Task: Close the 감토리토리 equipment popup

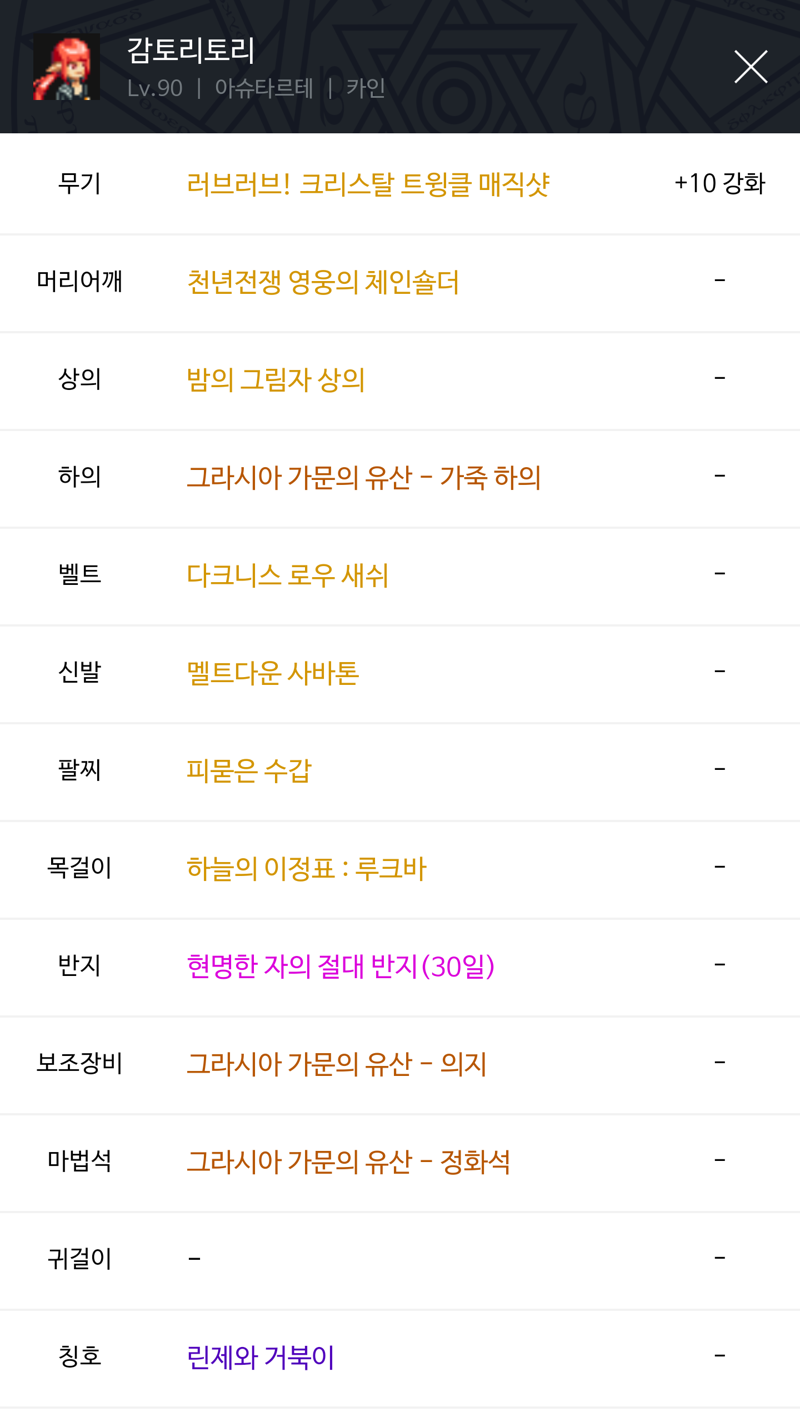Action: pos(750,67)
